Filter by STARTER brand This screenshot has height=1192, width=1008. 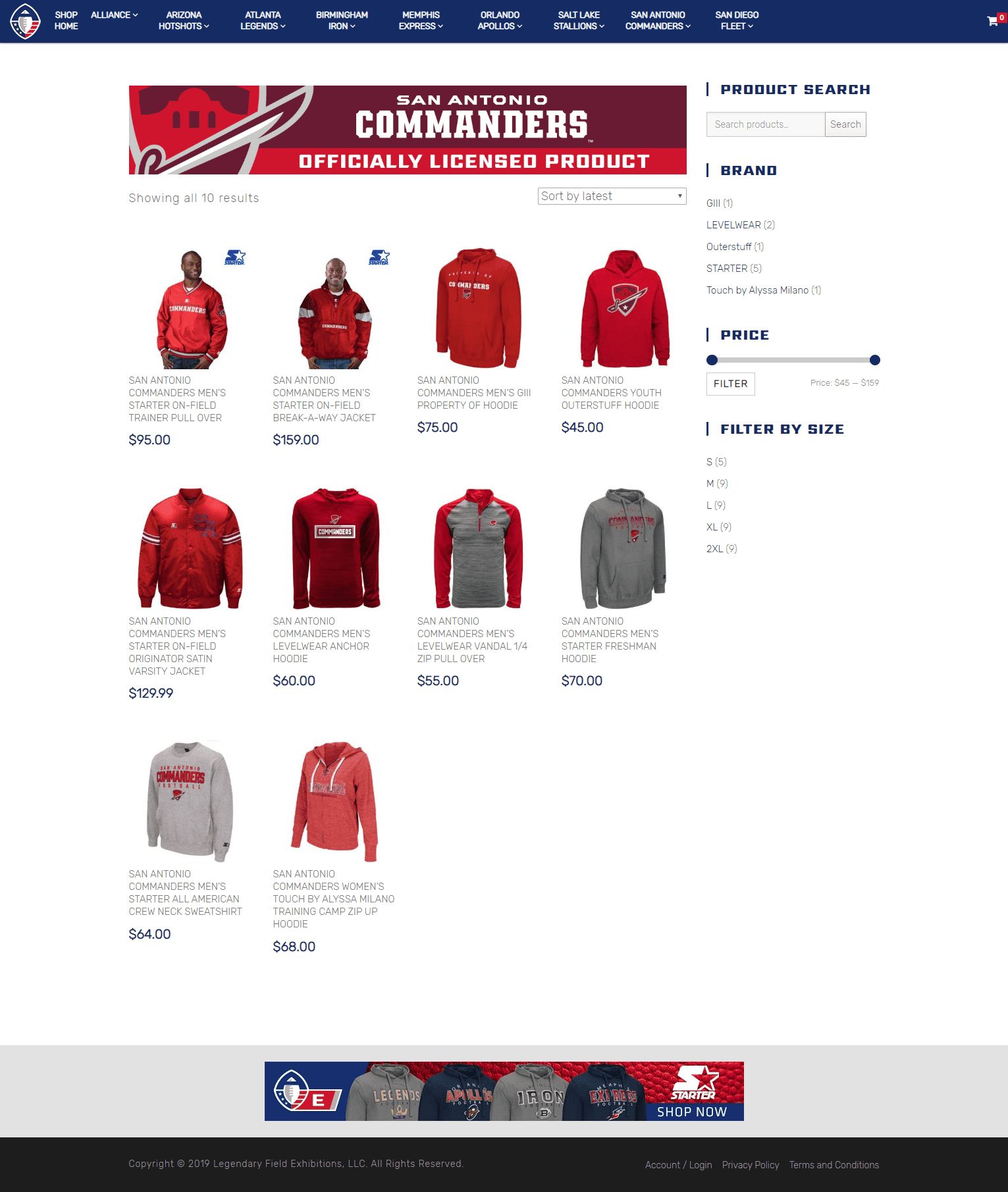(727, 269)
